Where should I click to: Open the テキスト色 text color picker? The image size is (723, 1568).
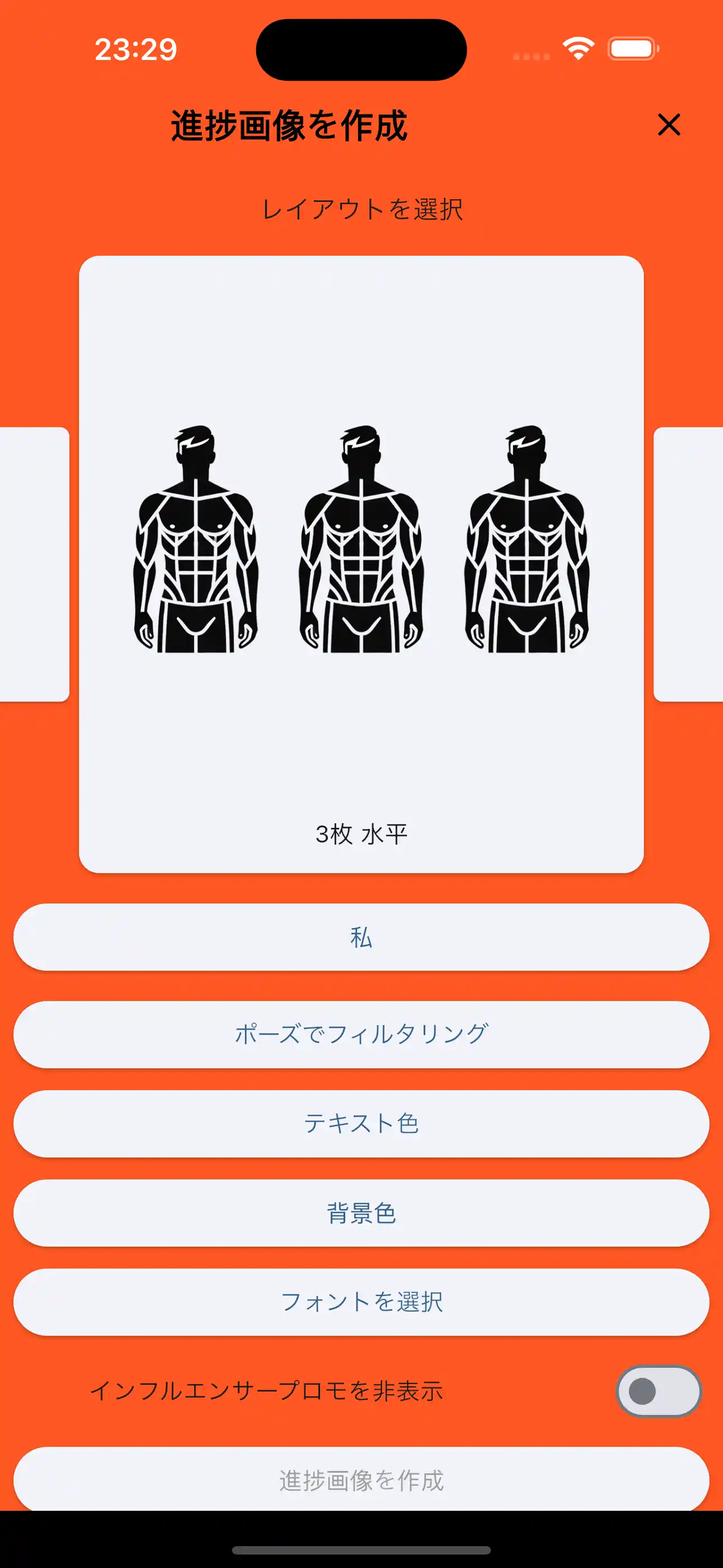point(361,1124)
